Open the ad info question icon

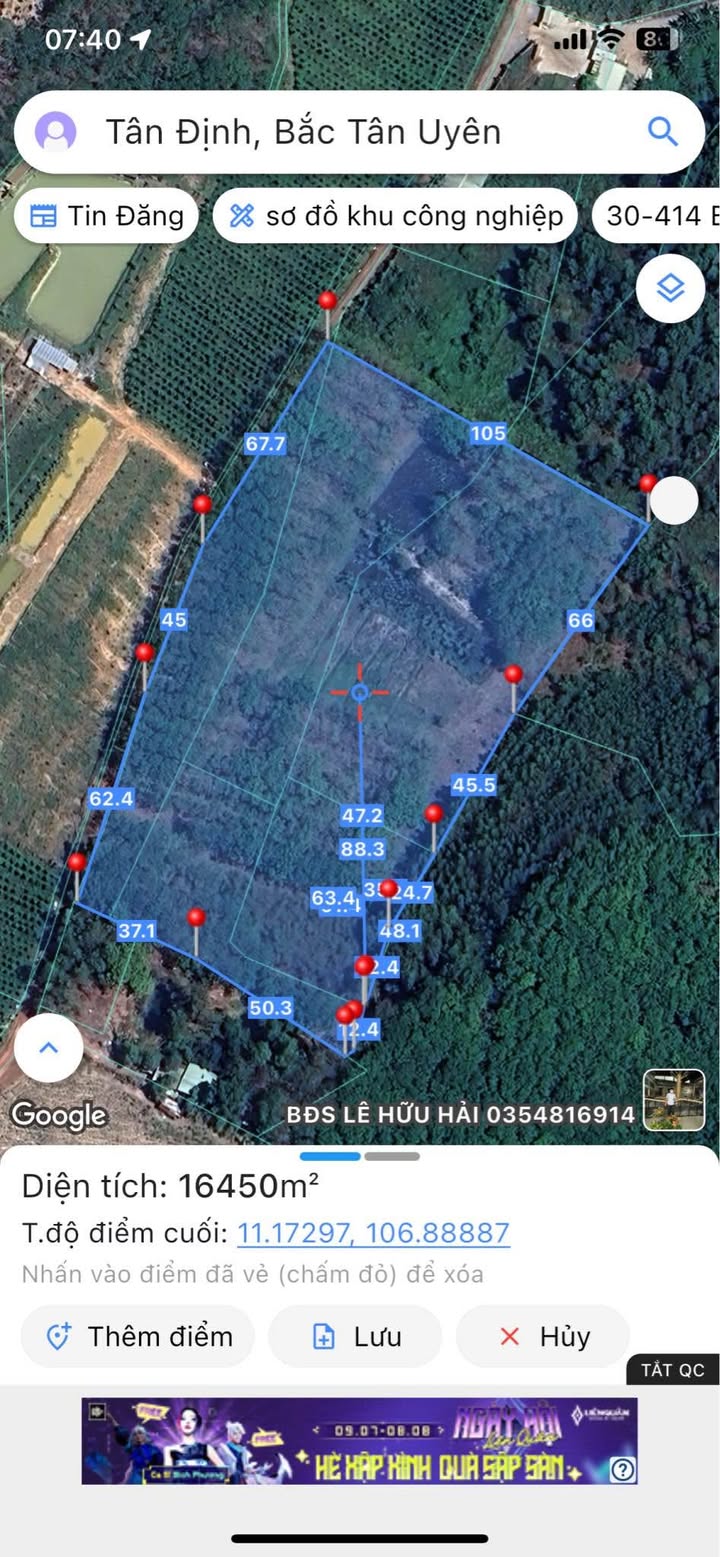tap(622, 1469)
